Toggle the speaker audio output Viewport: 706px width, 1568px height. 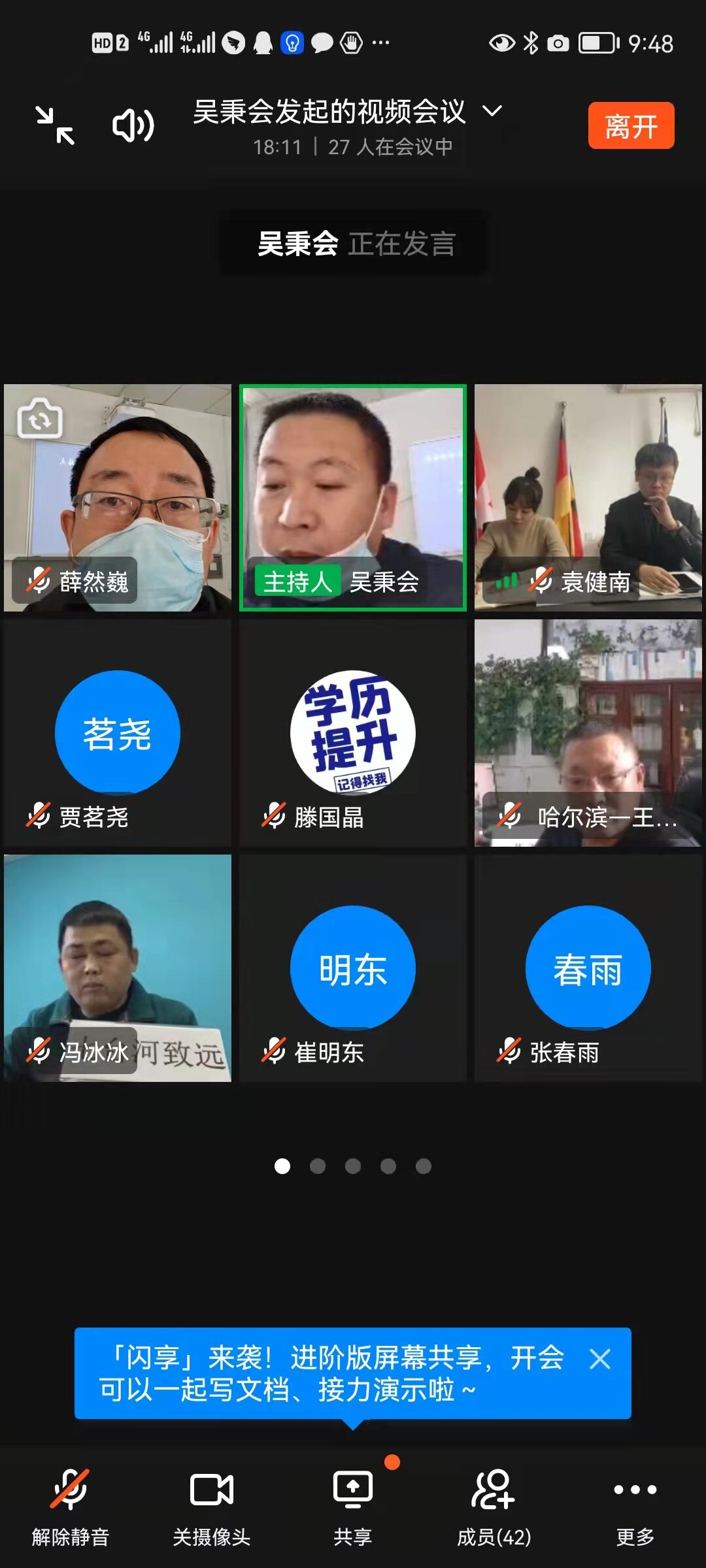[x=133, y=125]
